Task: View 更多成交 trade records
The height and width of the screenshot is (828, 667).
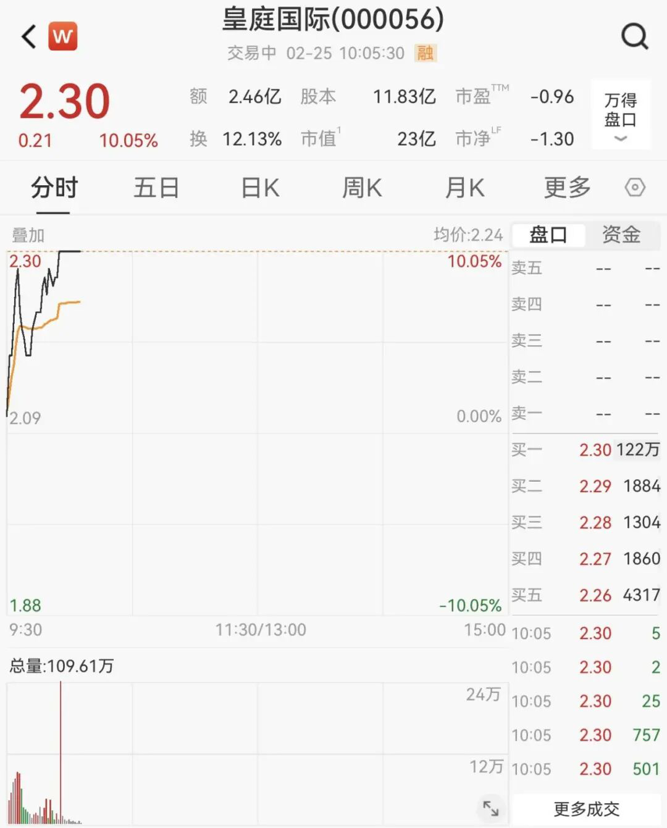Action: point(587,809)
